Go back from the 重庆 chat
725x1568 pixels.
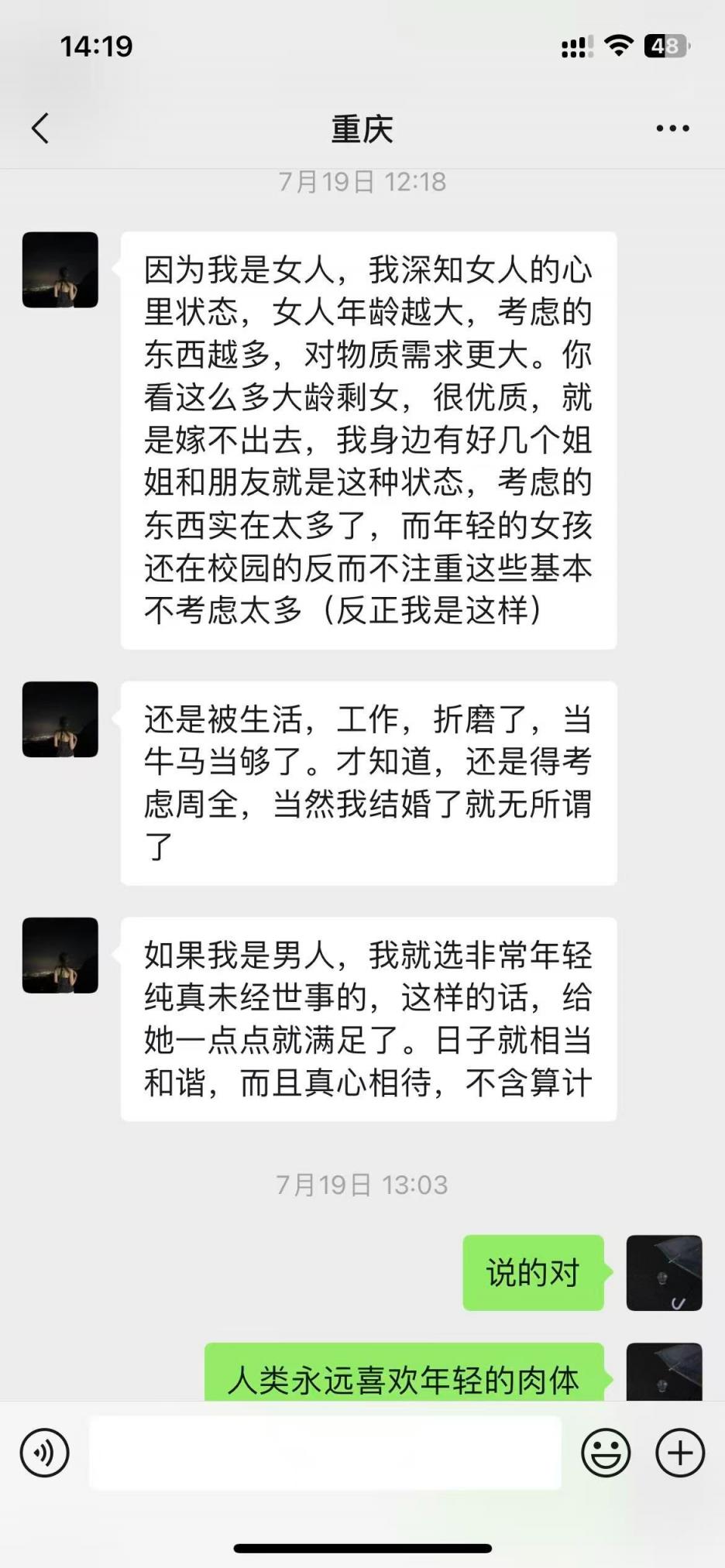pos(40,129)
